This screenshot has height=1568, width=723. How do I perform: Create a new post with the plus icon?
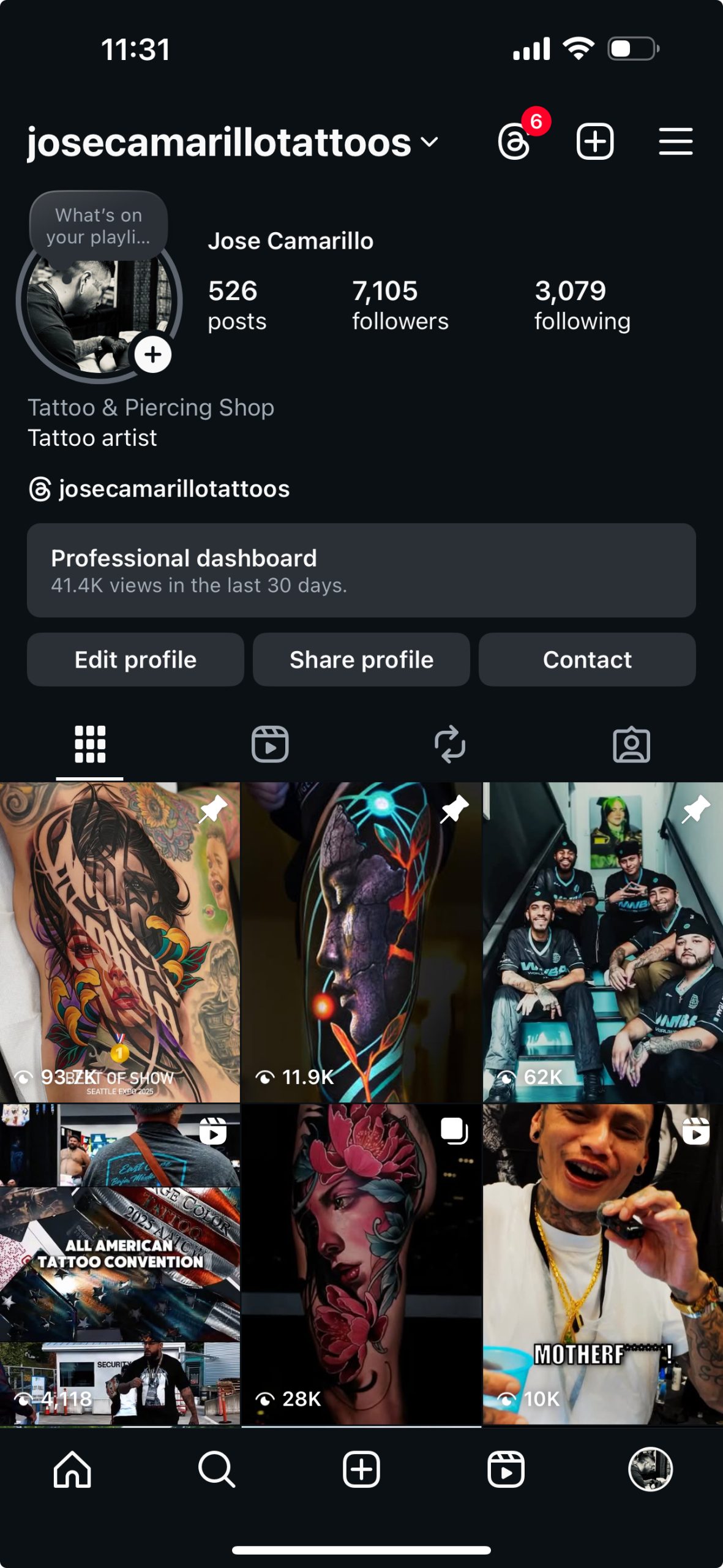(x=595, y=141)
